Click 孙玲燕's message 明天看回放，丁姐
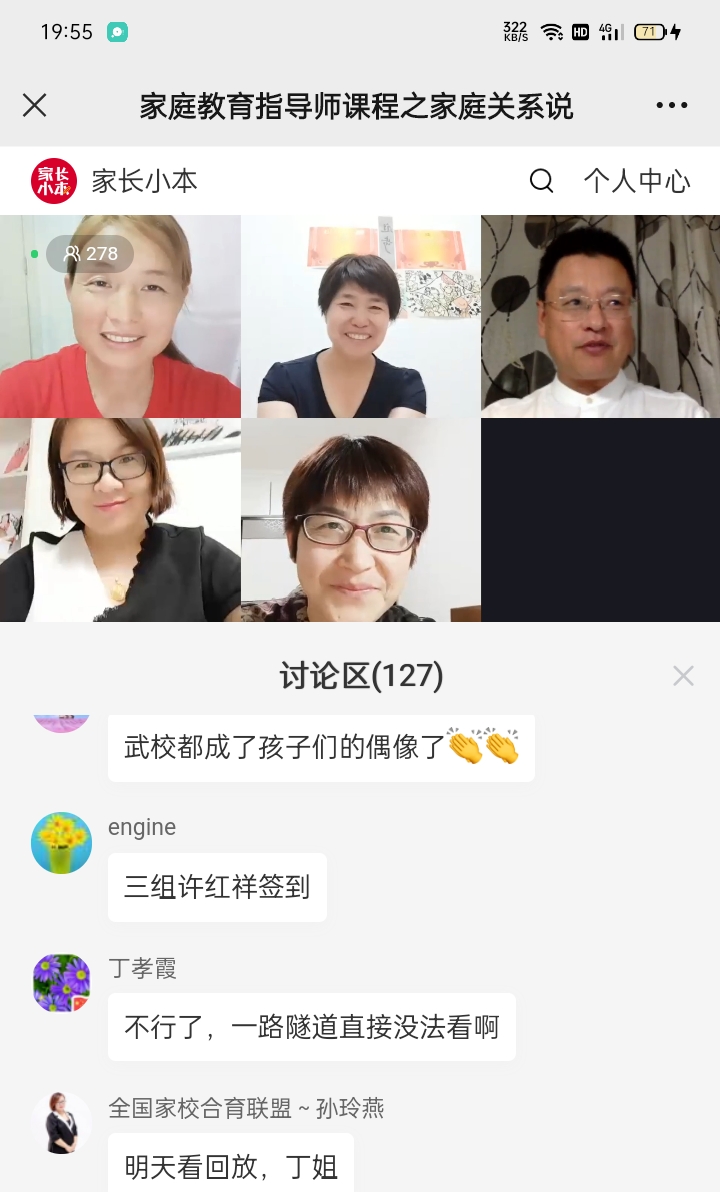The image size is (720, 1192). tap(228, 1167)
